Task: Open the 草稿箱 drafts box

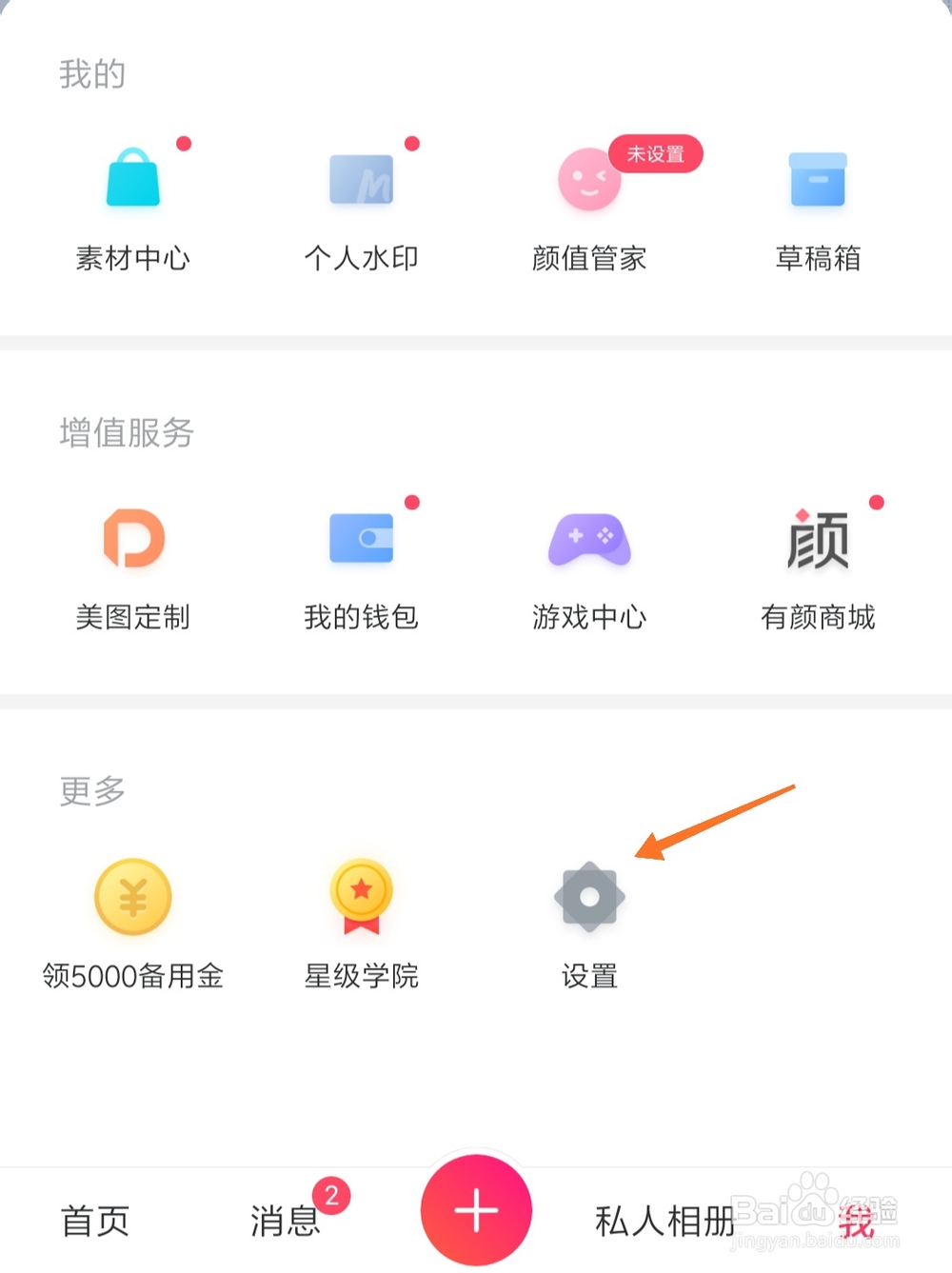Action: tap(817, 205)
